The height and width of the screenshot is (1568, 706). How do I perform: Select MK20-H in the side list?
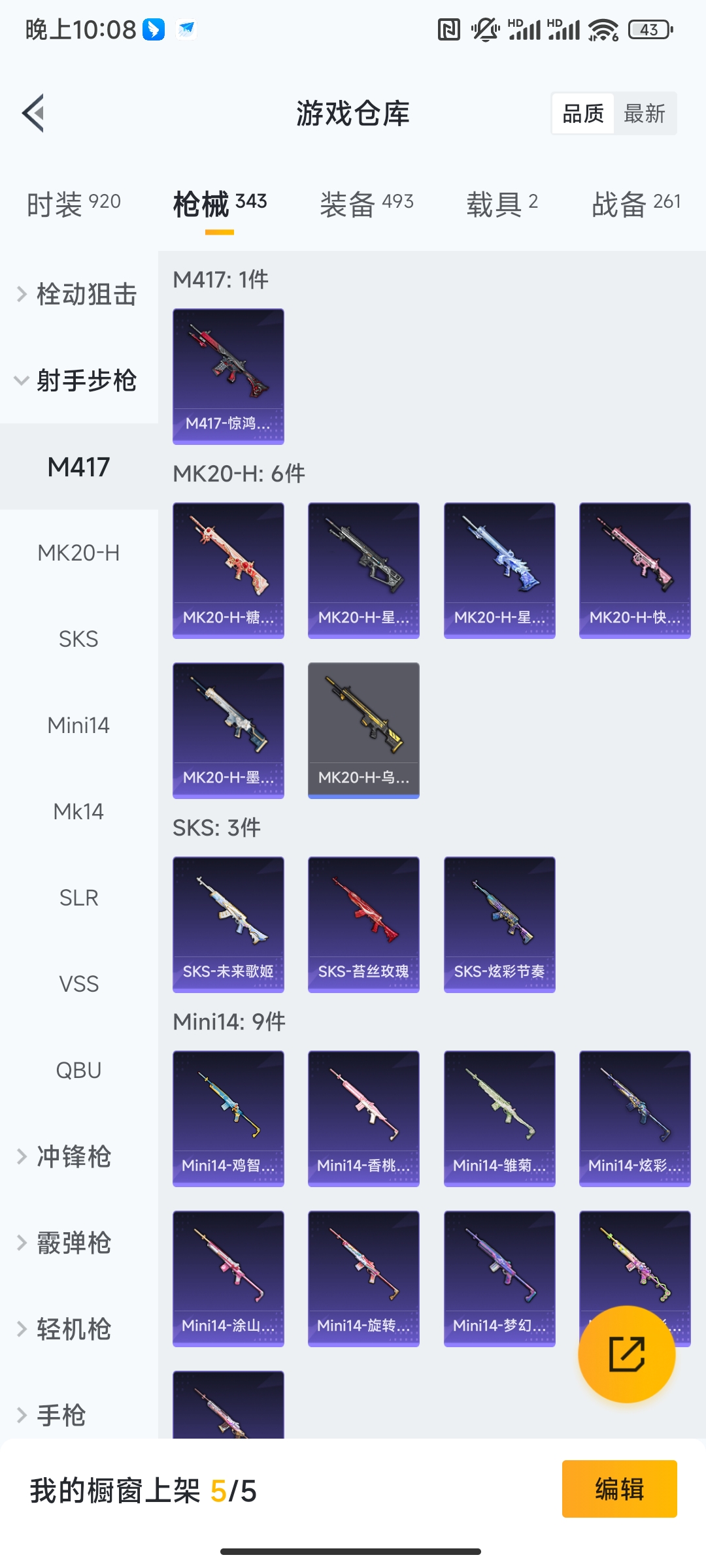[x=78, y=553]
